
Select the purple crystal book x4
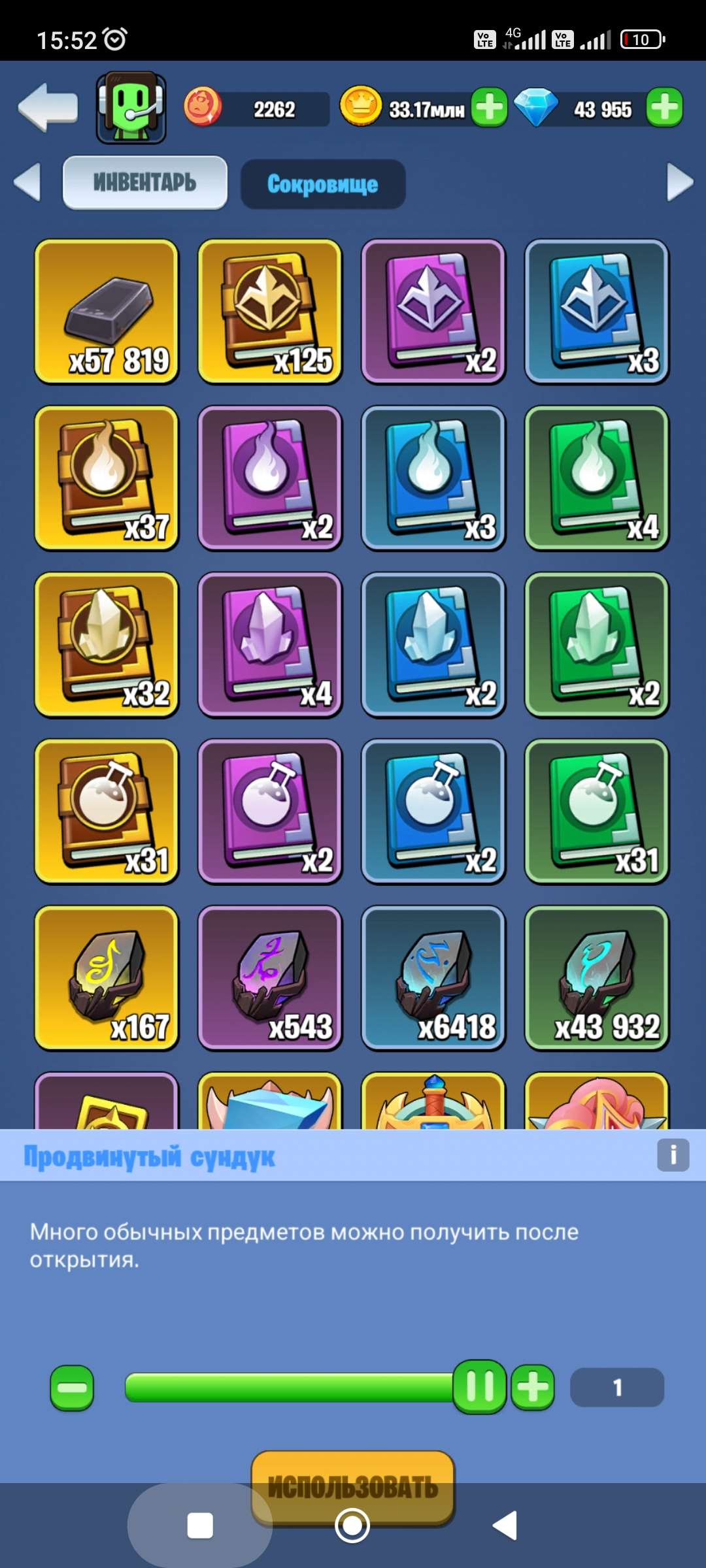pos(270,645)
